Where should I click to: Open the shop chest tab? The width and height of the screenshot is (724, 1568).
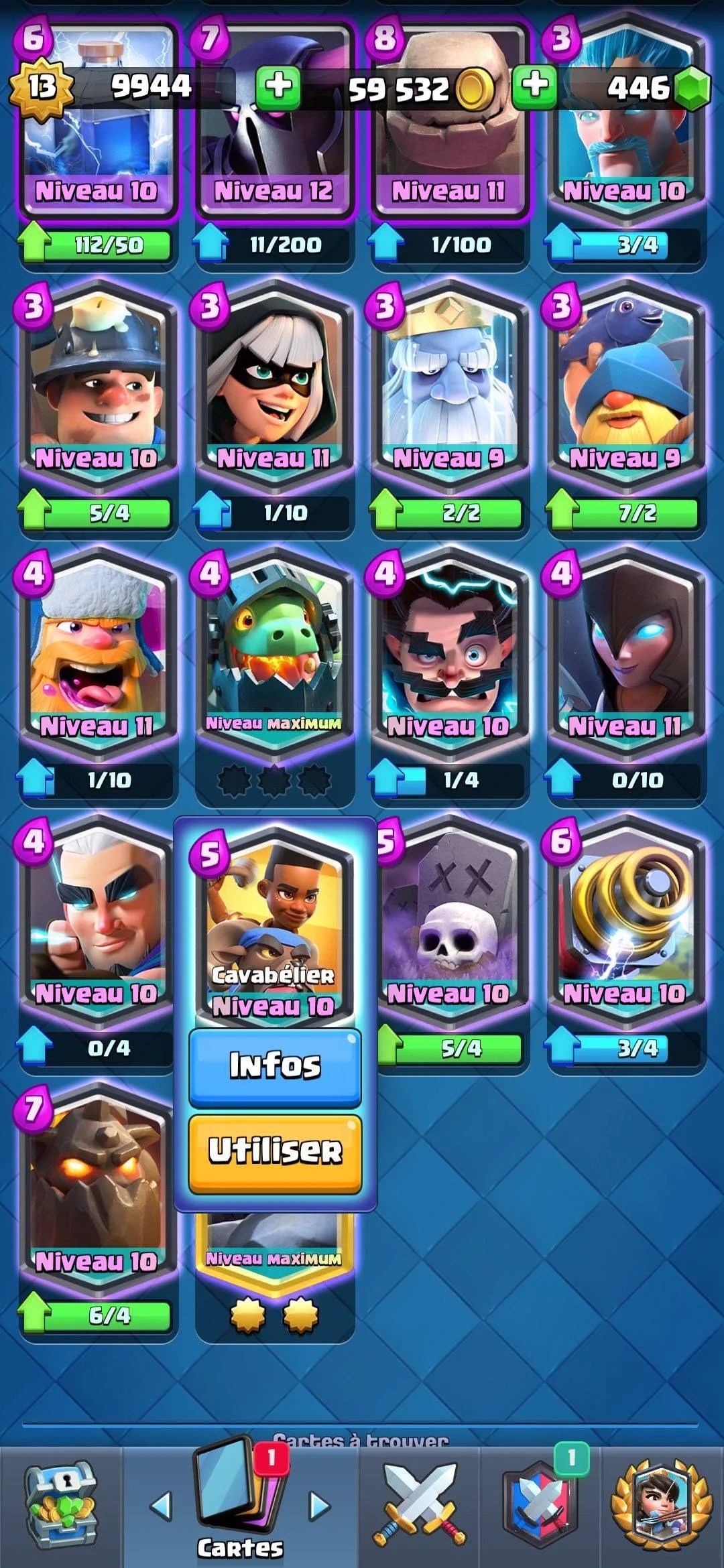click(x=60, y=1505)
